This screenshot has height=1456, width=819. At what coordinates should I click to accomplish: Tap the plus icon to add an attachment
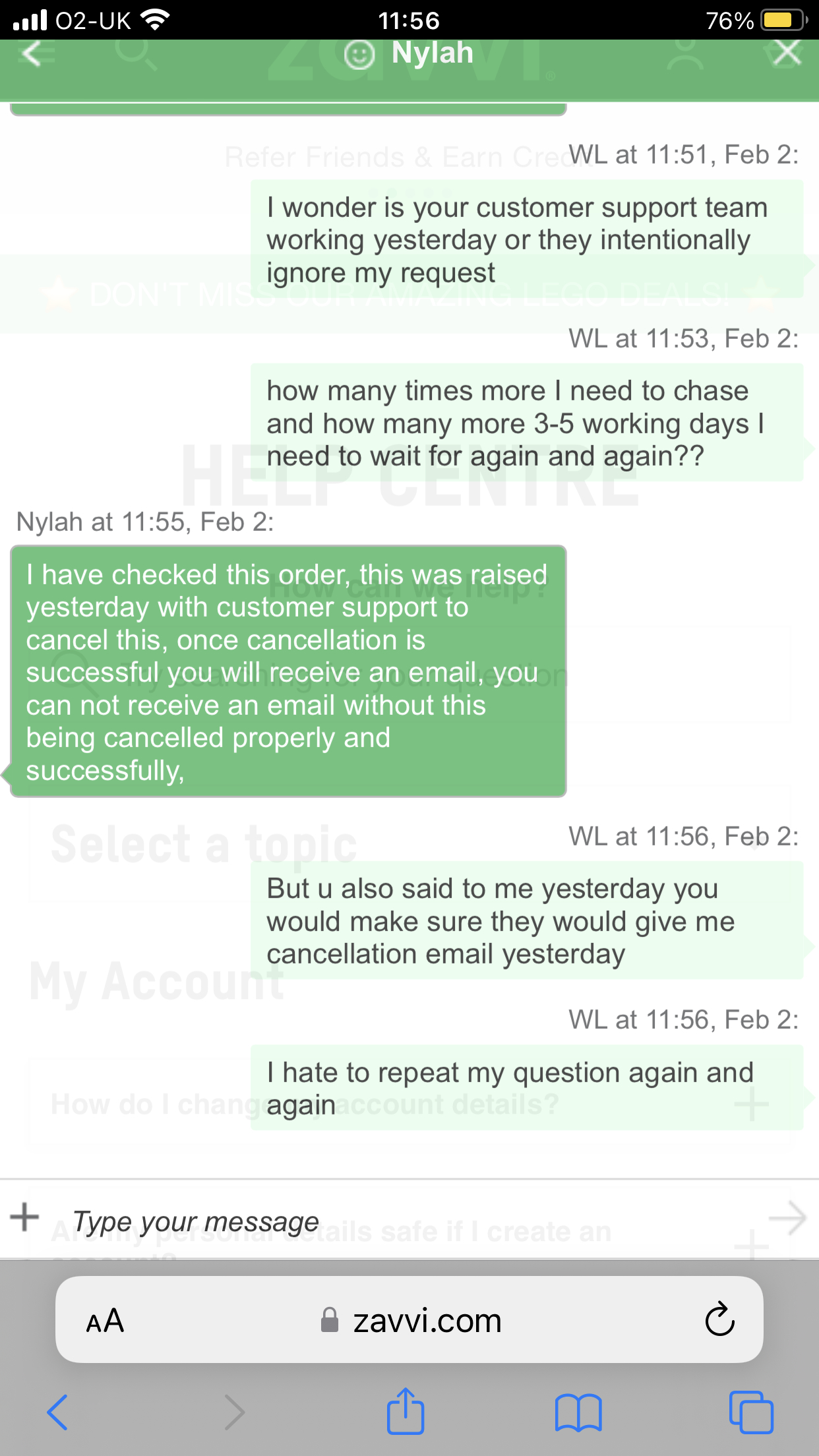25,1217
